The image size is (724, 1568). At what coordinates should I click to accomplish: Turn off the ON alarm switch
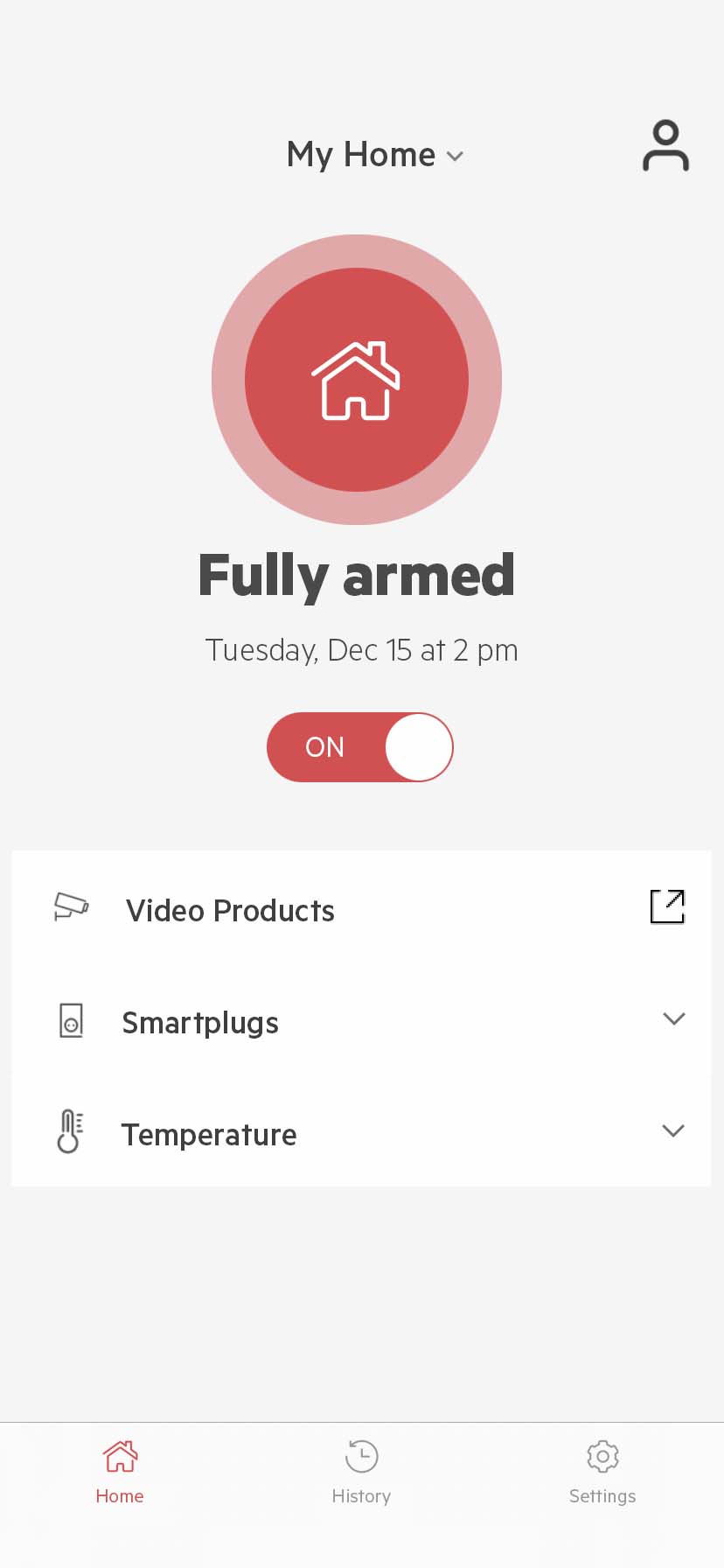[360, 747]
